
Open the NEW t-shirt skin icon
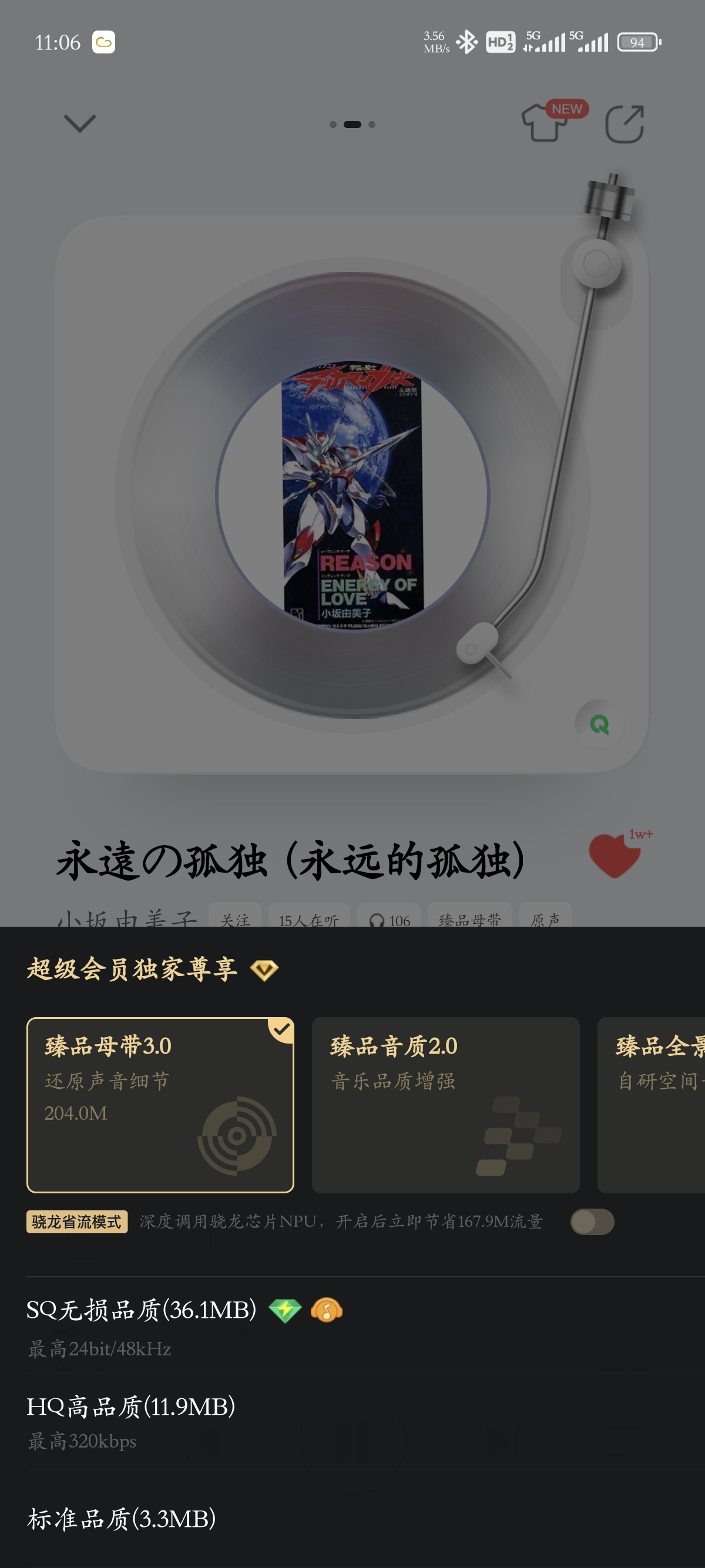[x=543, y=123]
